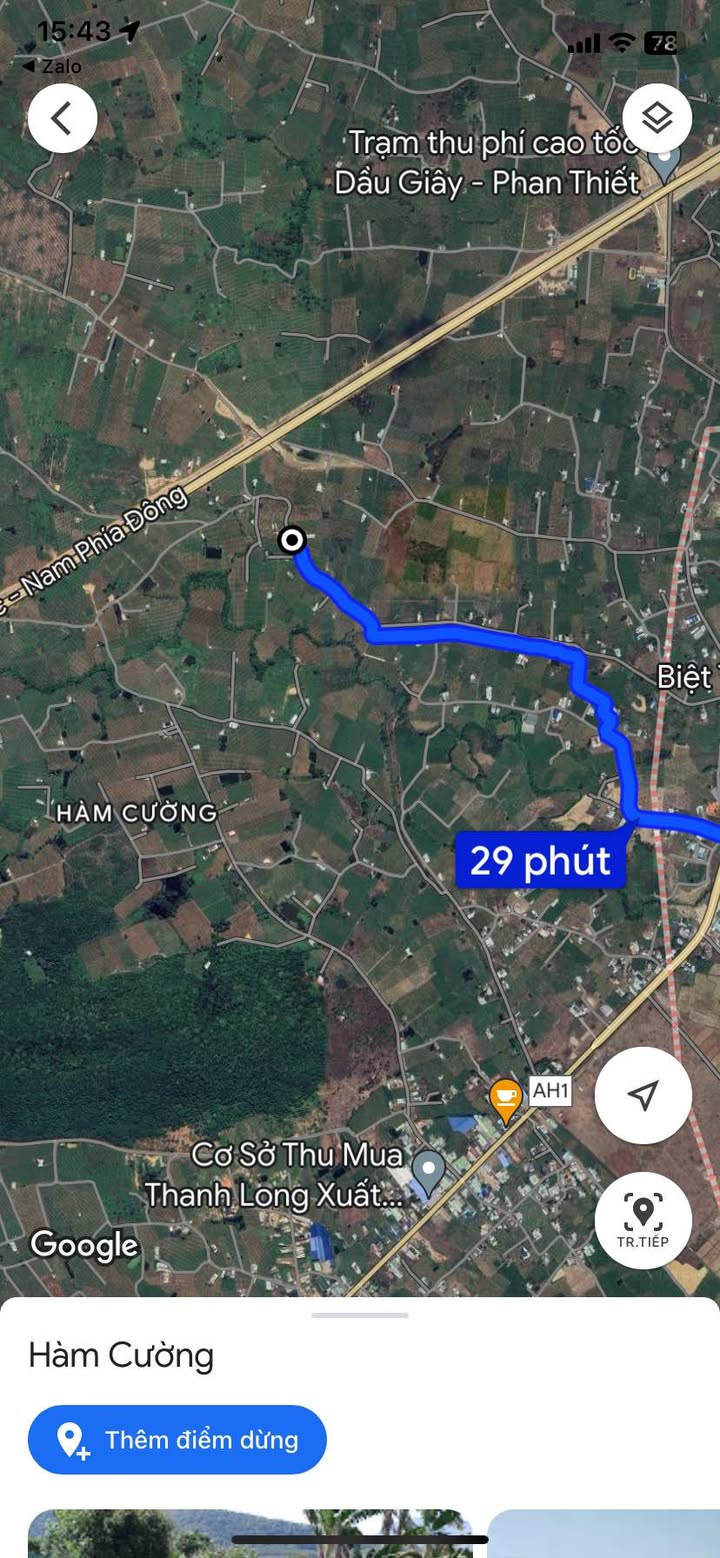Select the orange coffee shop marker
This screenshot has height=1558, width=720.
(x=506, y=1100)
